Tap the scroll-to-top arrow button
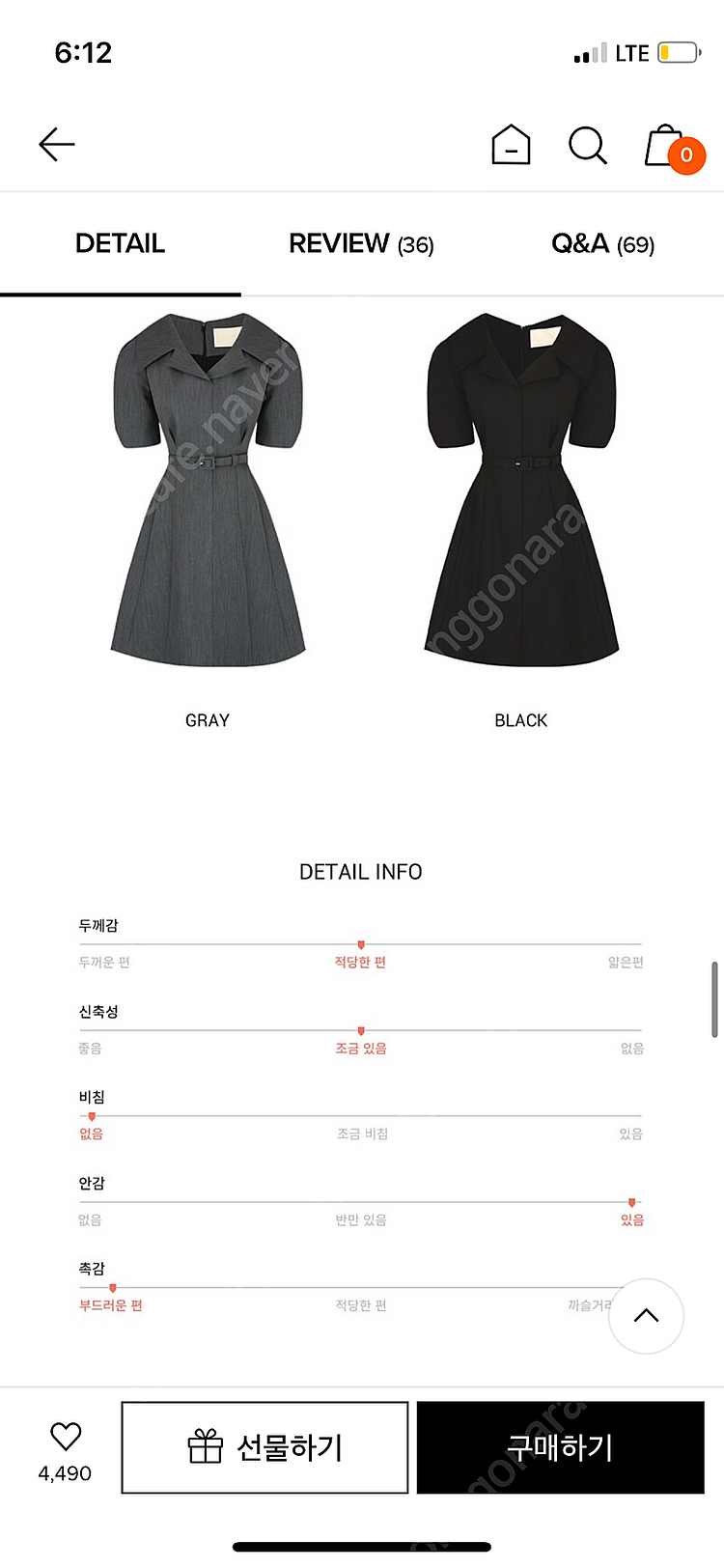724x1568 pixels. [x=646, y=1315]
